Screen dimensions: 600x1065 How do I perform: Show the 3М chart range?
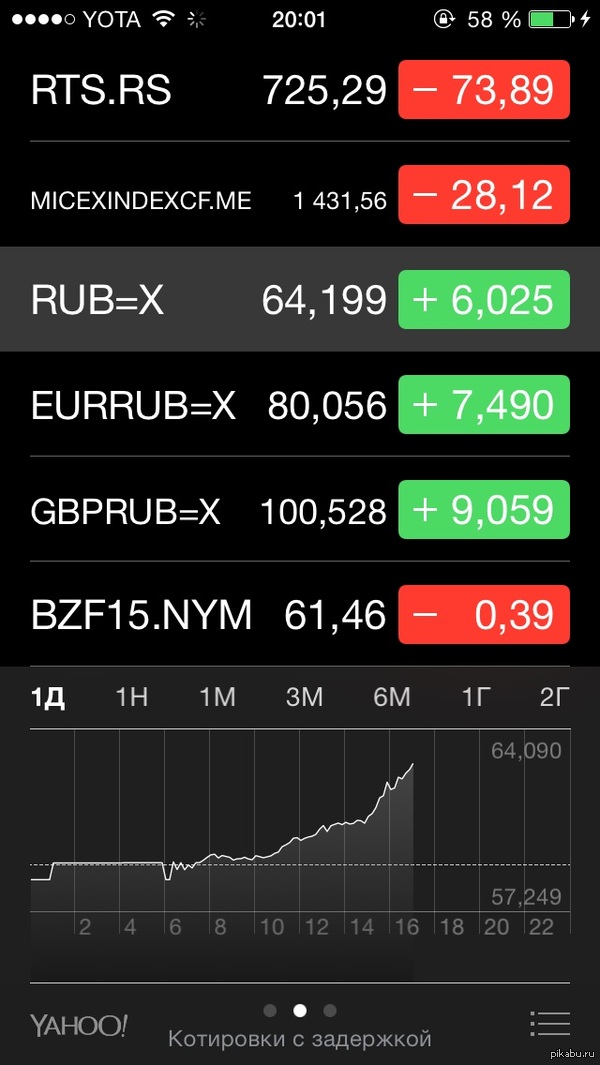(304, 697)
